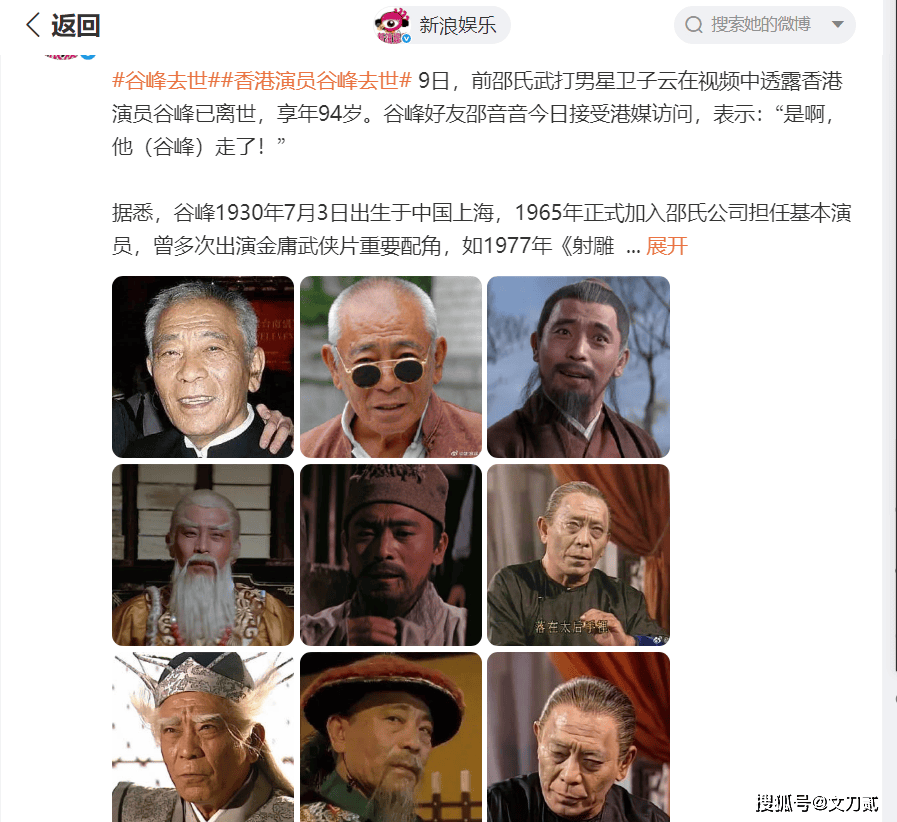View the photo of the man in a red-brimmed Qing hat

pos(391,737)
